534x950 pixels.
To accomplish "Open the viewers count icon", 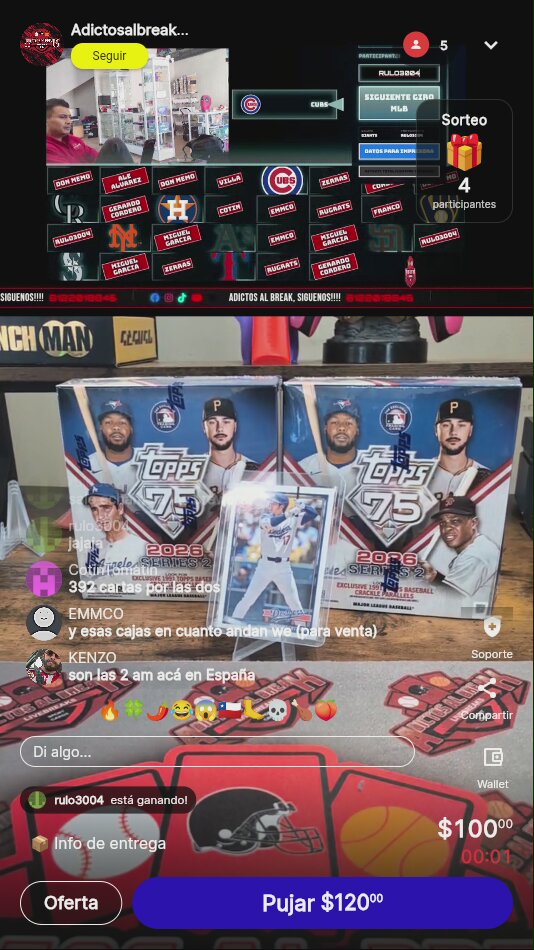I will (416, 45).
